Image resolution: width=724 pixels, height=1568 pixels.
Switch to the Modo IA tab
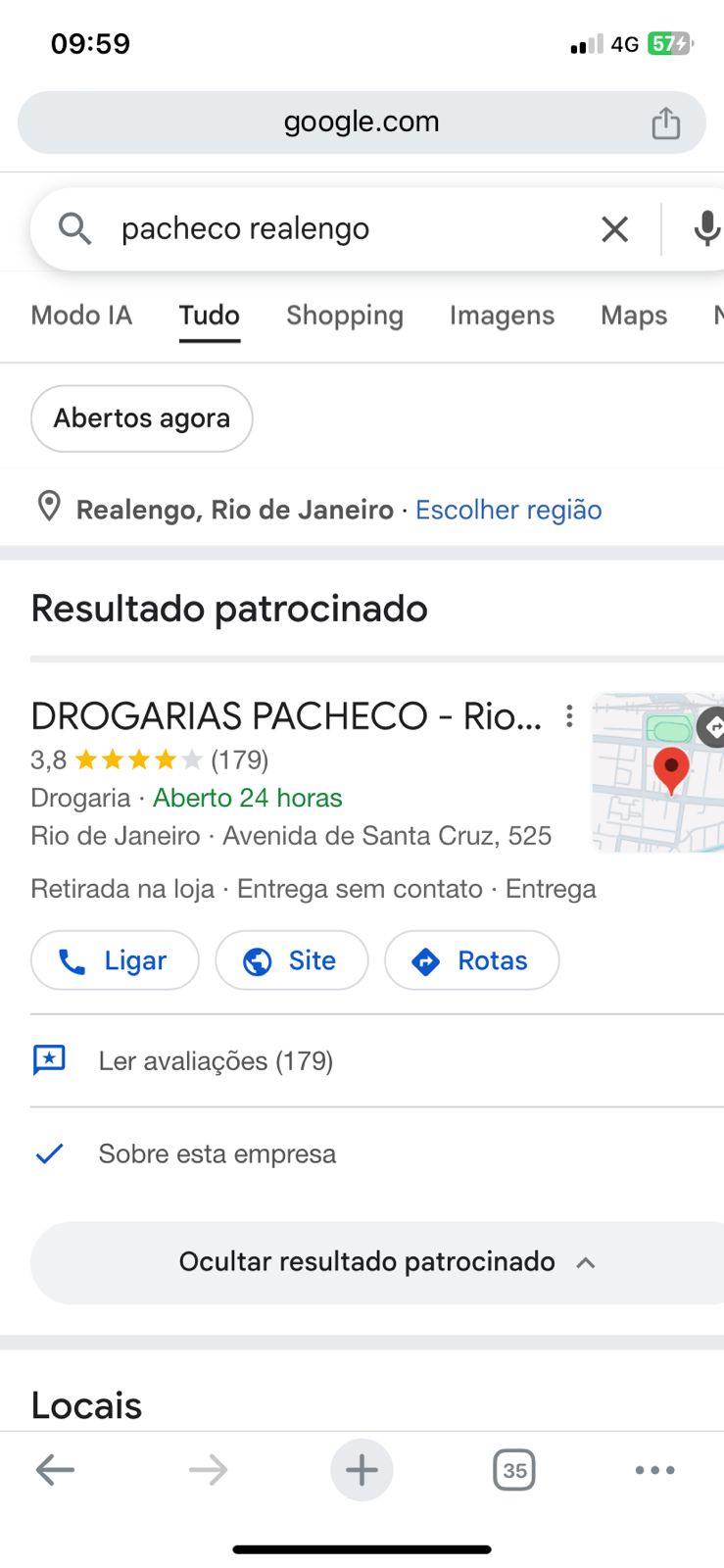pos(81,316)
